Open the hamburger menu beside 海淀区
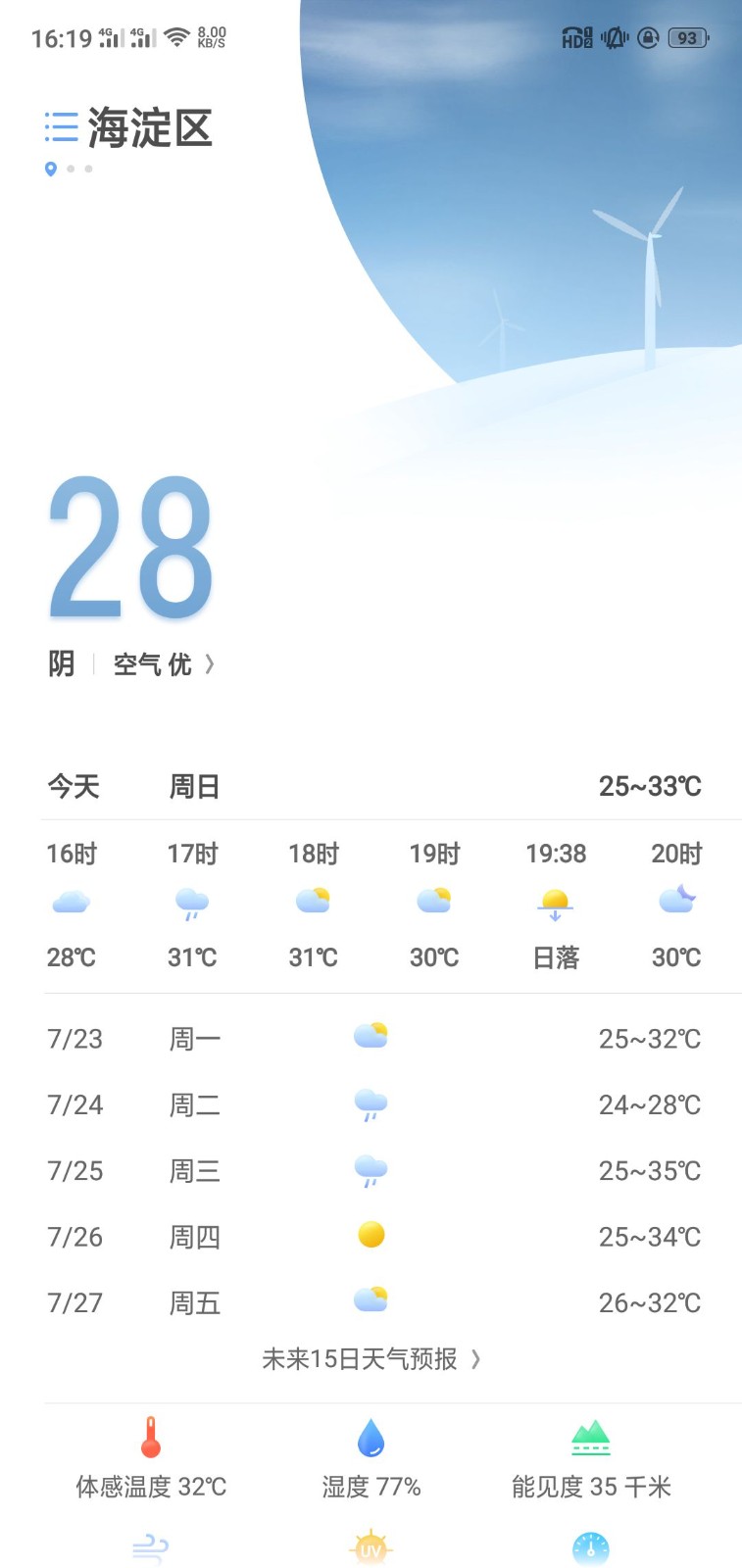The image size is (742, 1568). coord(60,125)
